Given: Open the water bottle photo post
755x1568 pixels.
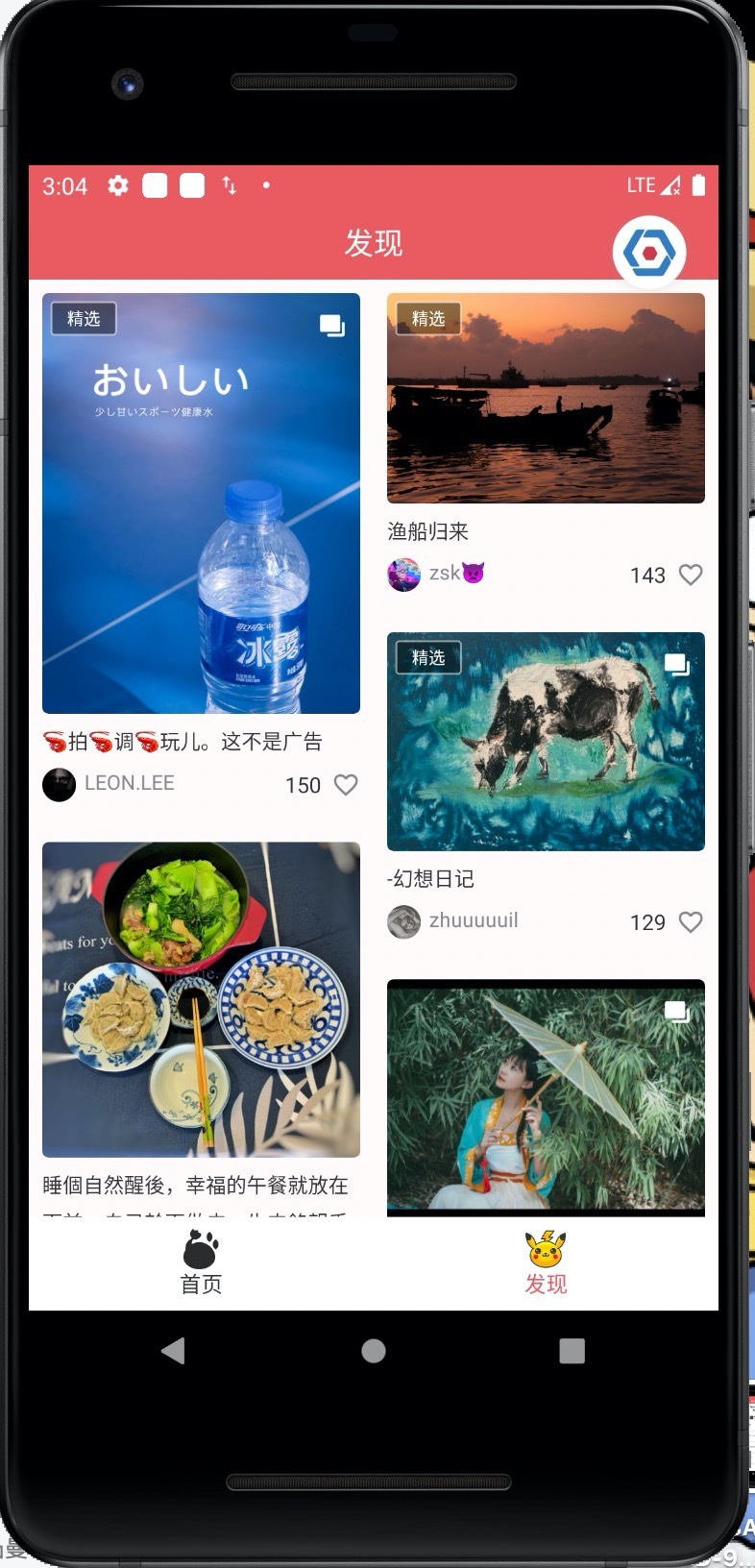Looking at the screenshot, I should pyautogui.click(x=201, y=502).
